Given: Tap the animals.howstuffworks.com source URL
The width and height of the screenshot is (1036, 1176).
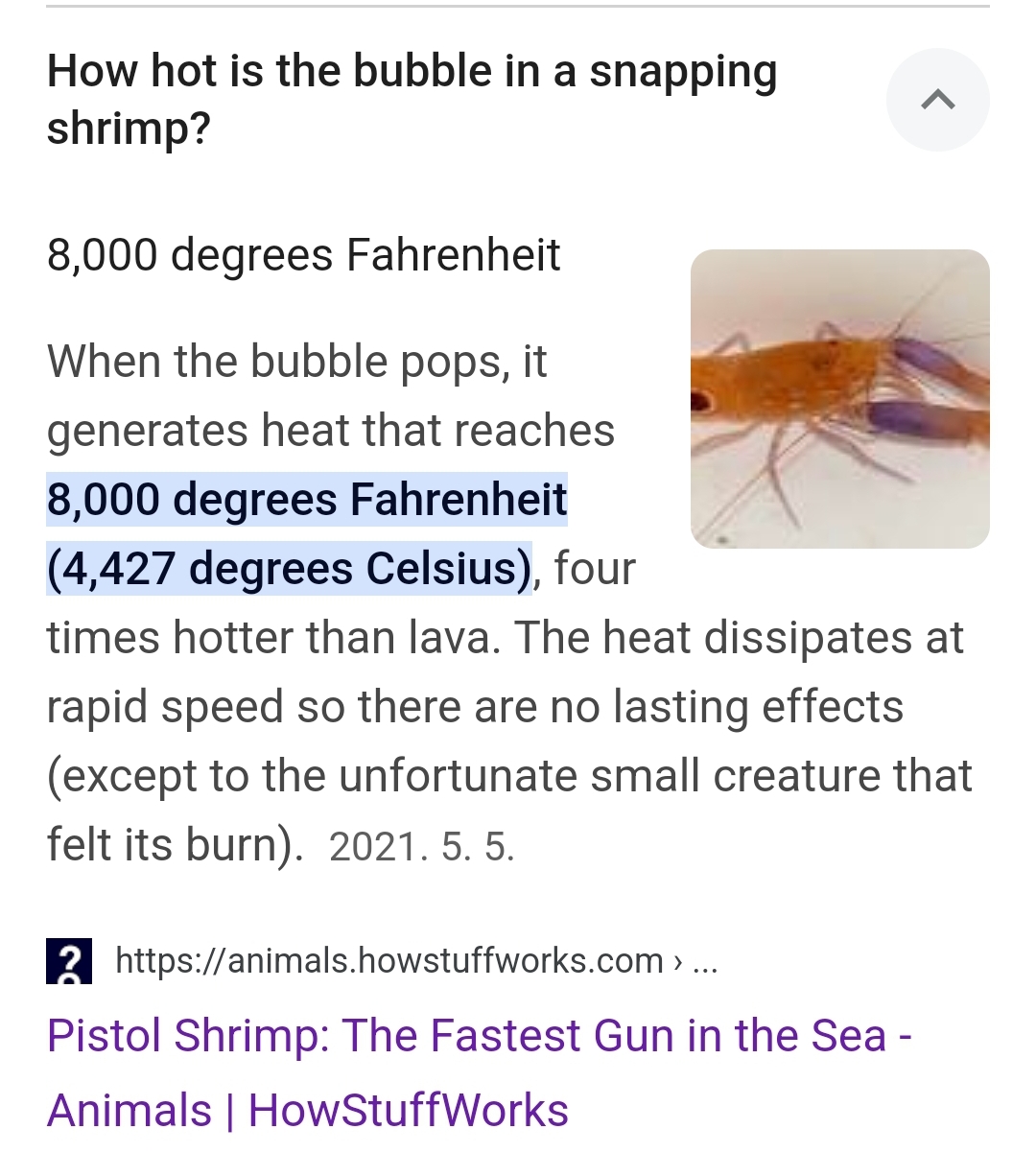Looking at the screenshot, I should pos(388,960).
